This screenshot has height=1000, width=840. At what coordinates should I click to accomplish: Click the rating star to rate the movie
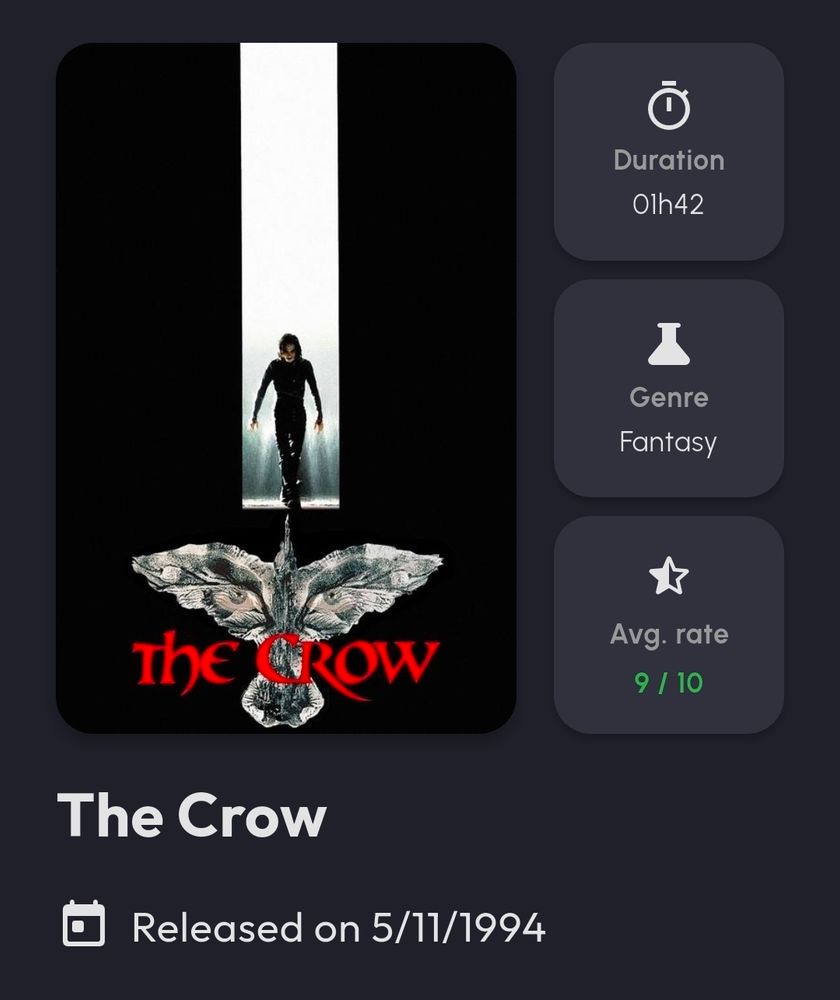[669, 575]
